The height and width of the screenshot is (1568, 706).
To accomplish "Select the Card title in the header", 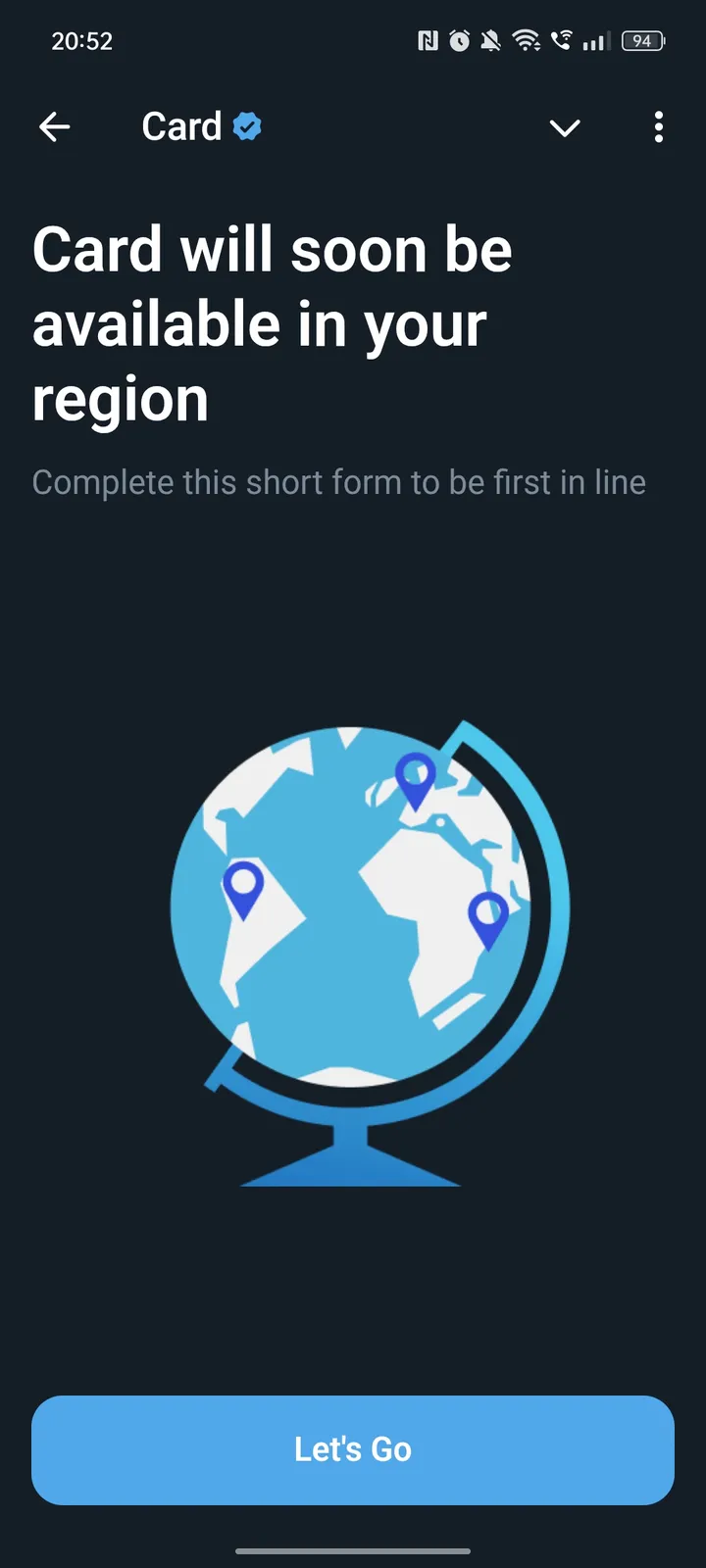I will (181, 125).
